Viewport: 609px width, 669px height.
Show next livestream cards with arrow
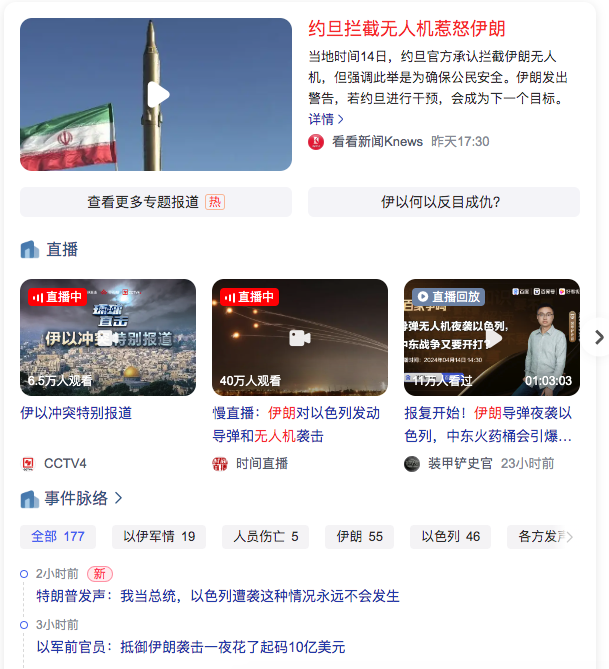(598, 338)
